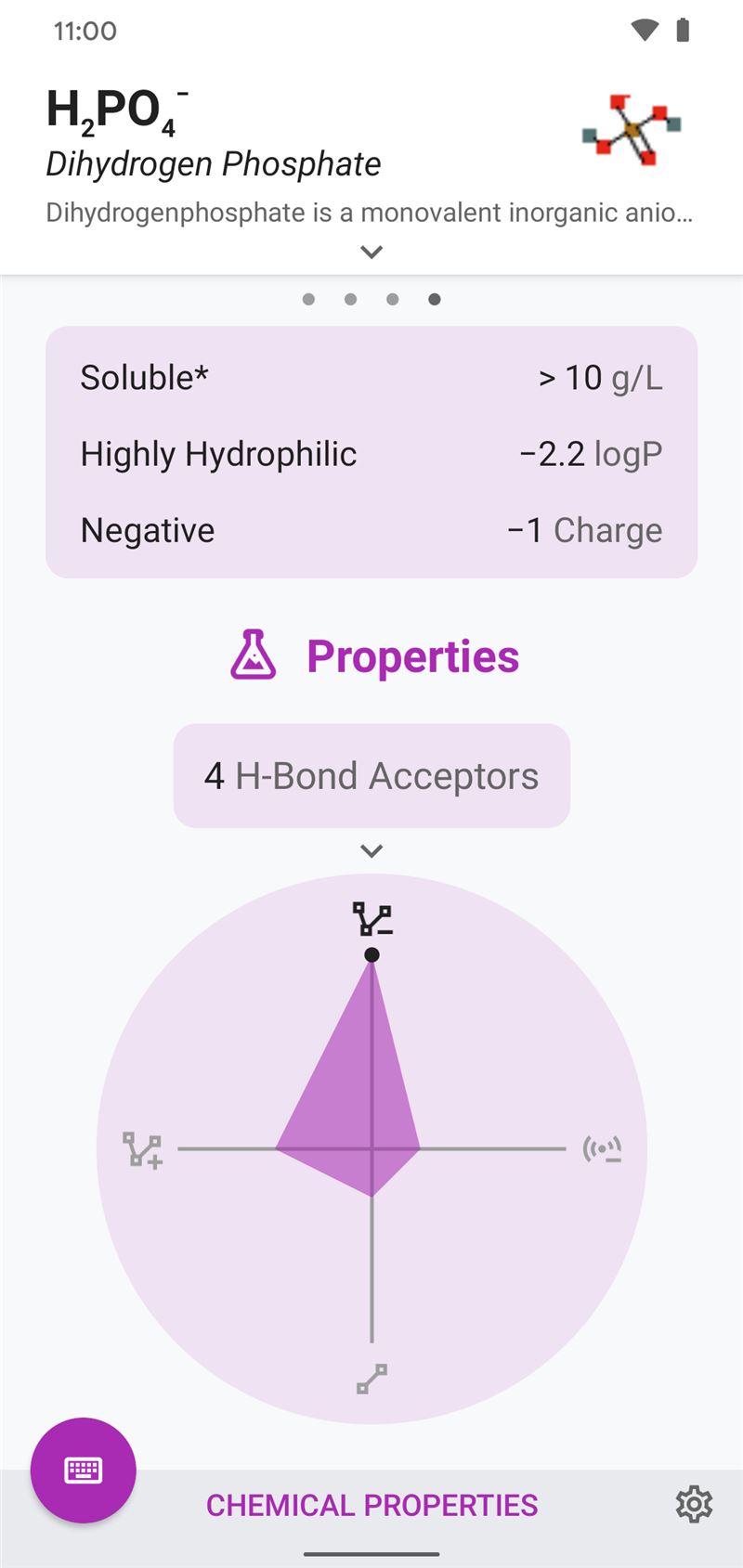Select H-bond donors icon on radar chart
743x1568 pixels.
click(142, 1149)
